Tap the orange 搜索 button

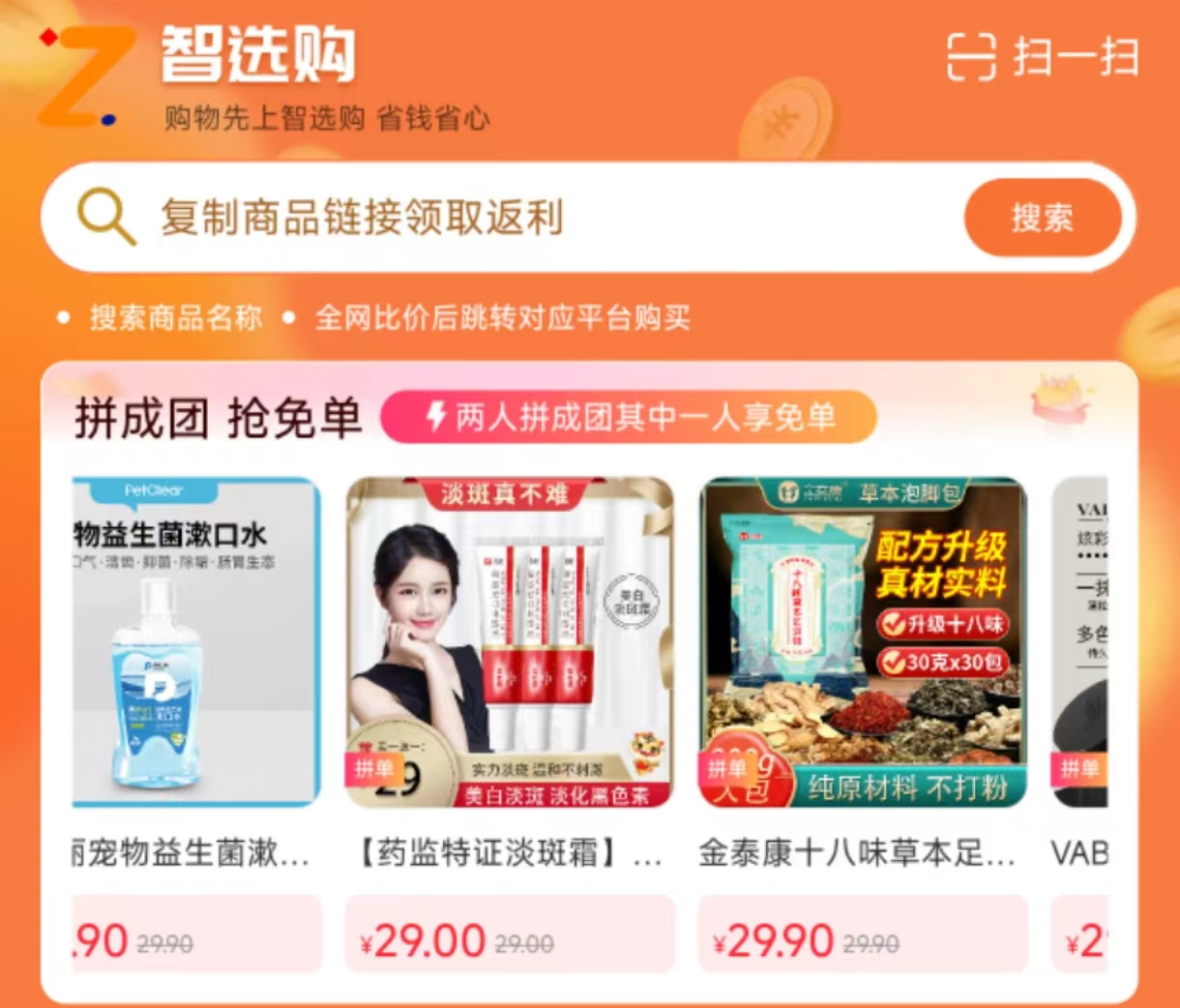click(x=1042, y=218)
